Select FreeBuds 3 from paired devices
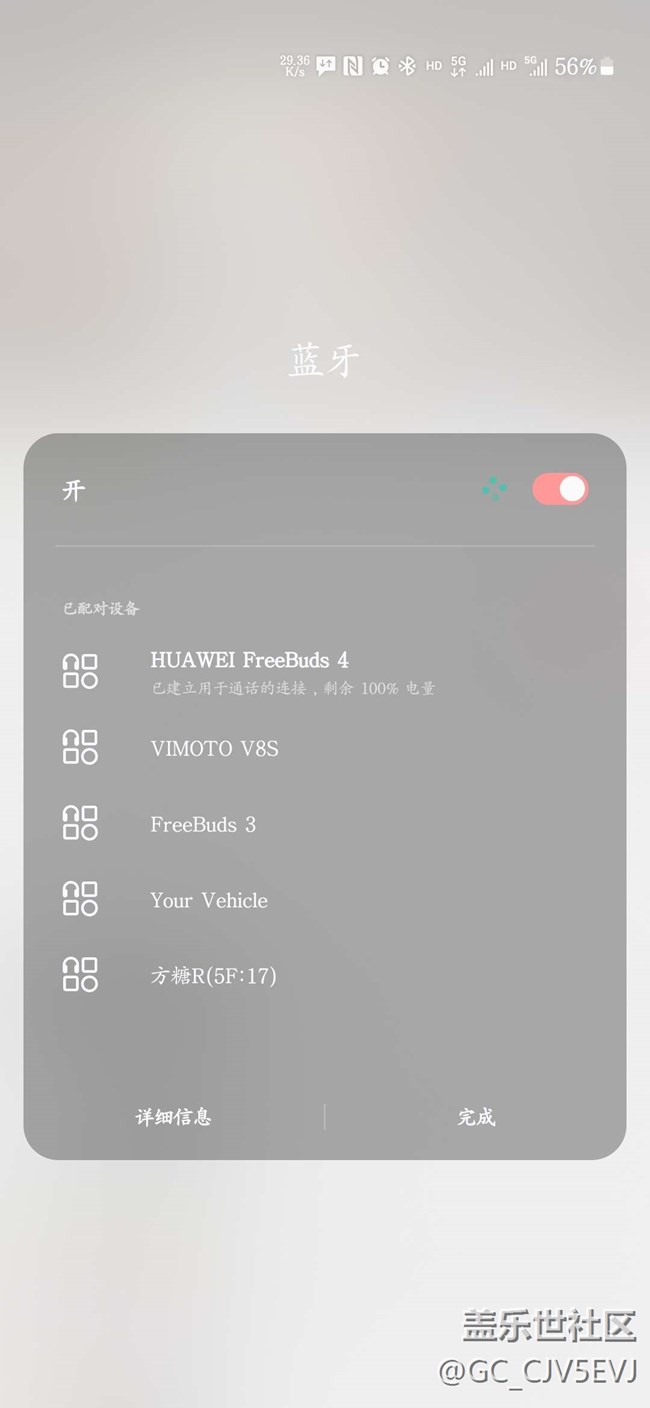The image size is (650, 1408). click(203, 824)
